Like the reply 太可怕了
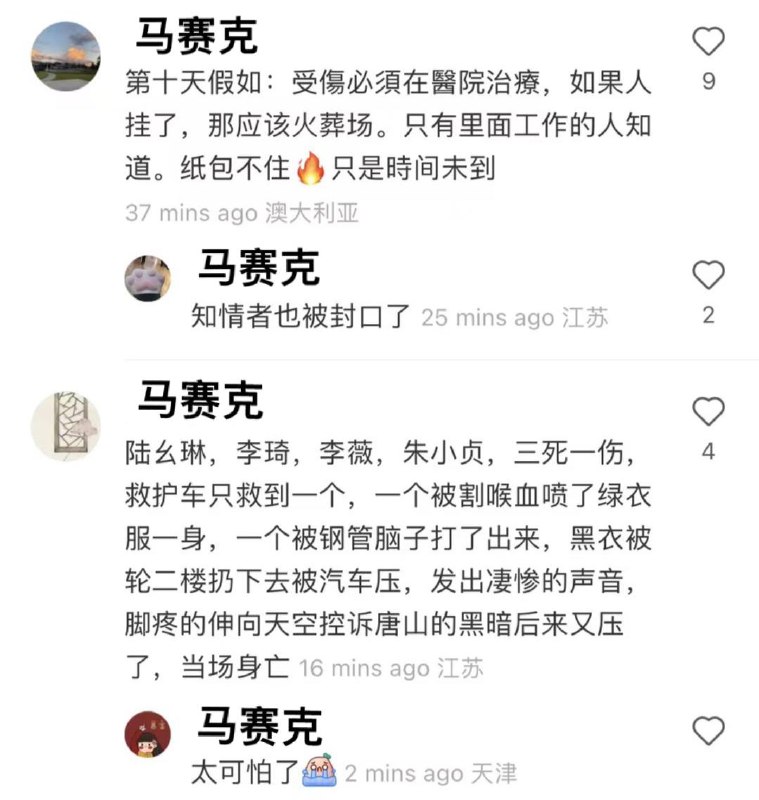Viewport: 759px width, 800px height. [x=708, y=731]
